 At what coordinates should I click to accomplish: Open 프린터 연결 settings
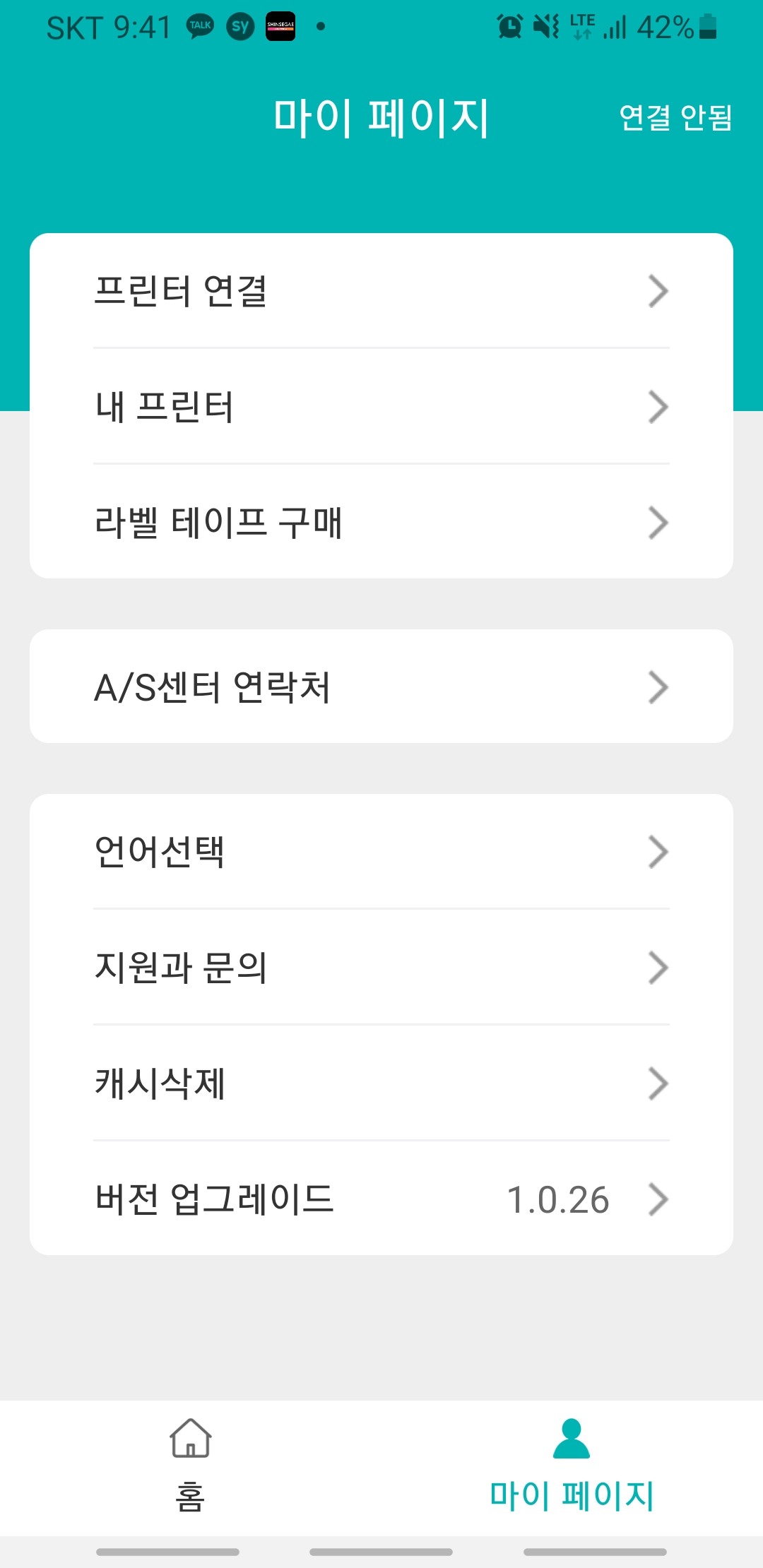[381, 290]
